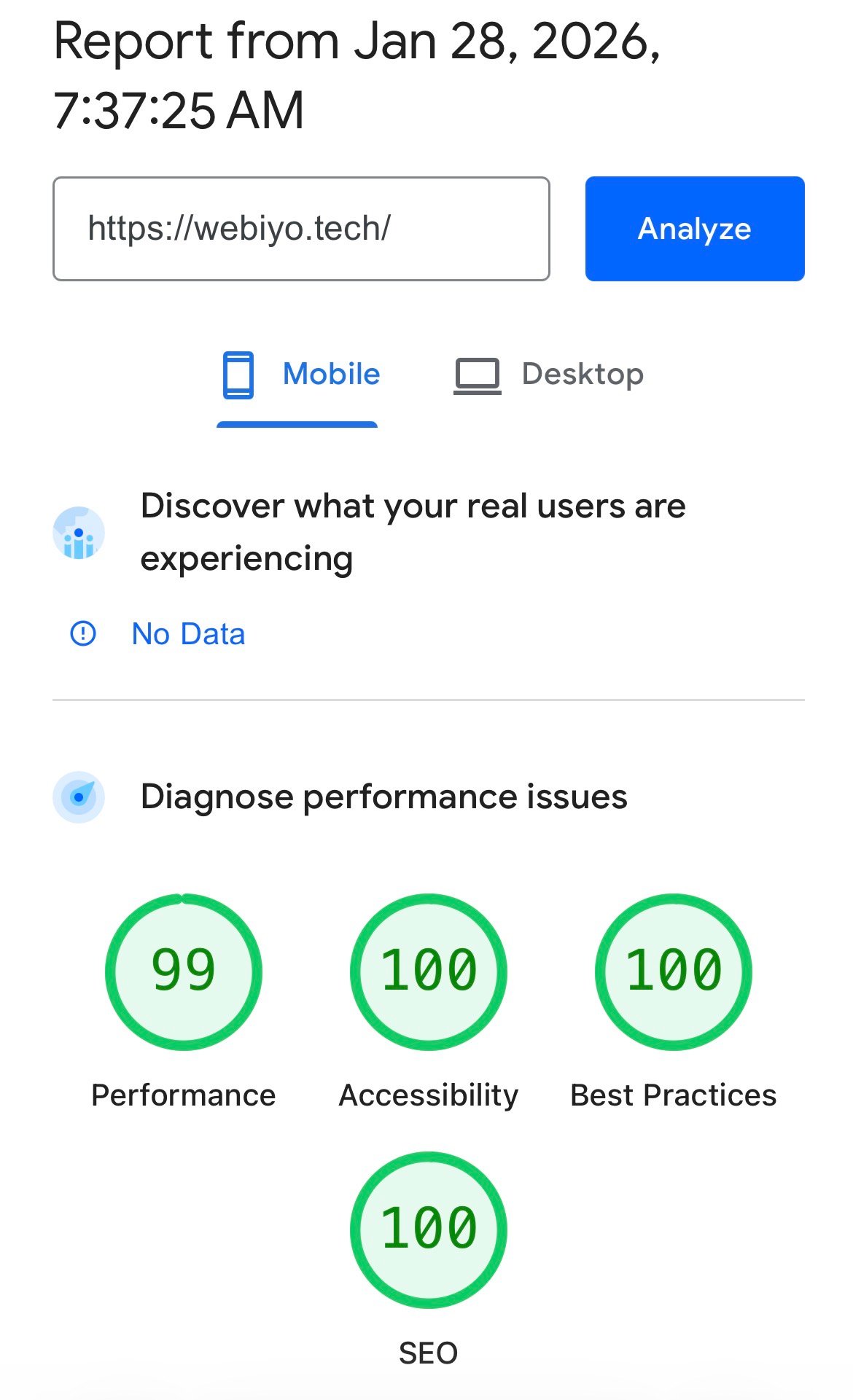Screen dimensions: 853x1400
Task: Tap the blue Analyze button
Action: [x=694, y=229]
